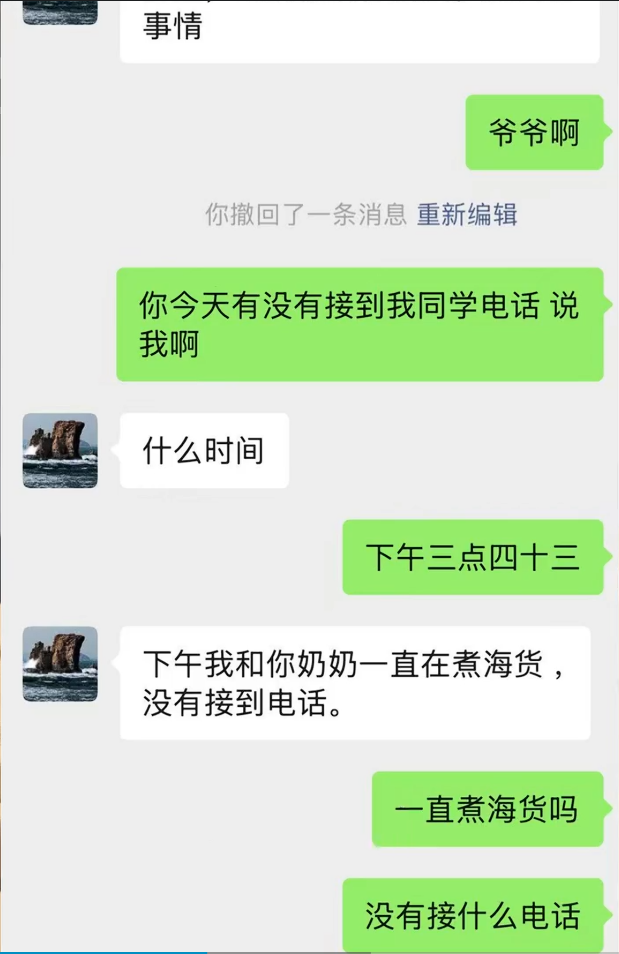Image resolution: width=619 pixels, height=954 pixels.
Task: Open the avatar beside the 煮海货 reply
Action: click(60, 663)
